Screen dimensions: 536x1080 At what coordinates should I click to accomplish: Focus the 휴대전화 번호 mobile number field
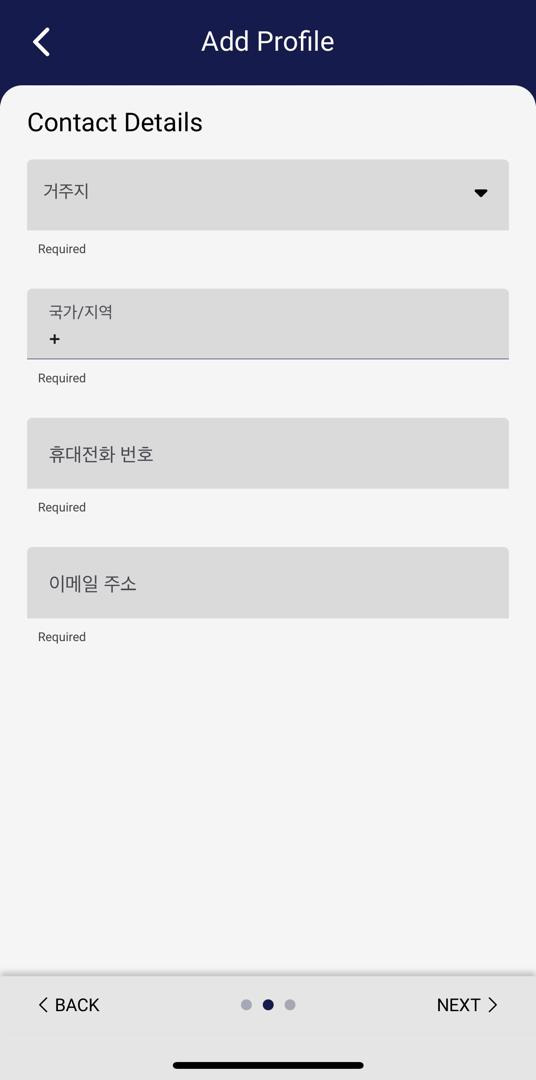coord(268,453)
